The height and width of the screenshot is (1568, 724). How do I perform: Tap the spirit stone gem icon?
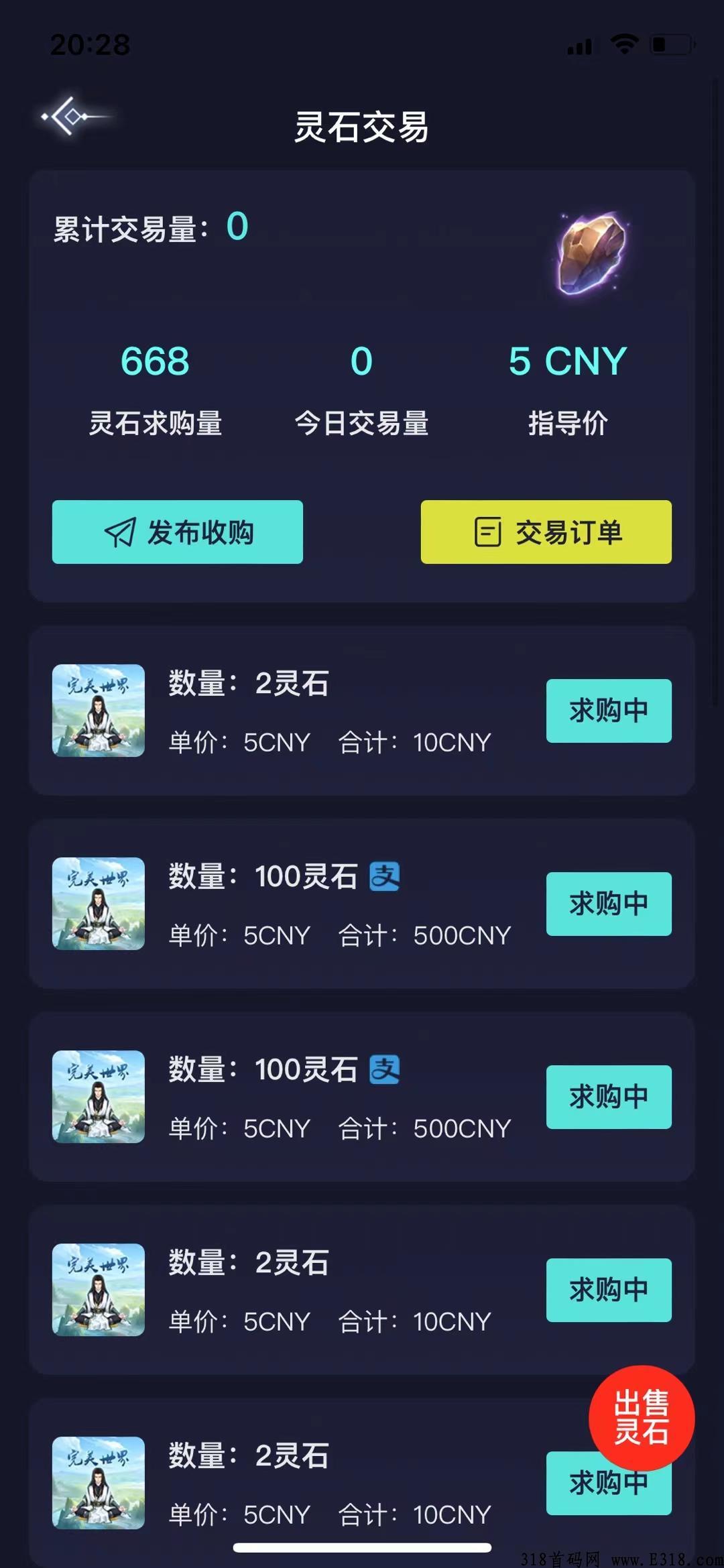pos(593,255)
